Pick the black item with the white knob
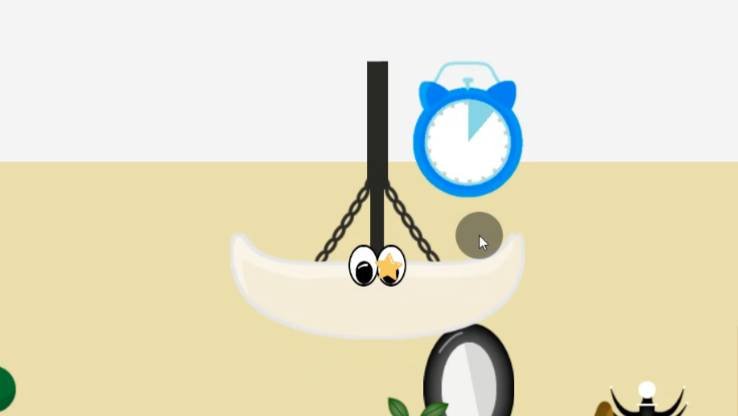The width and height of the screenshot is (738, 416). click(x=647, y=400)
